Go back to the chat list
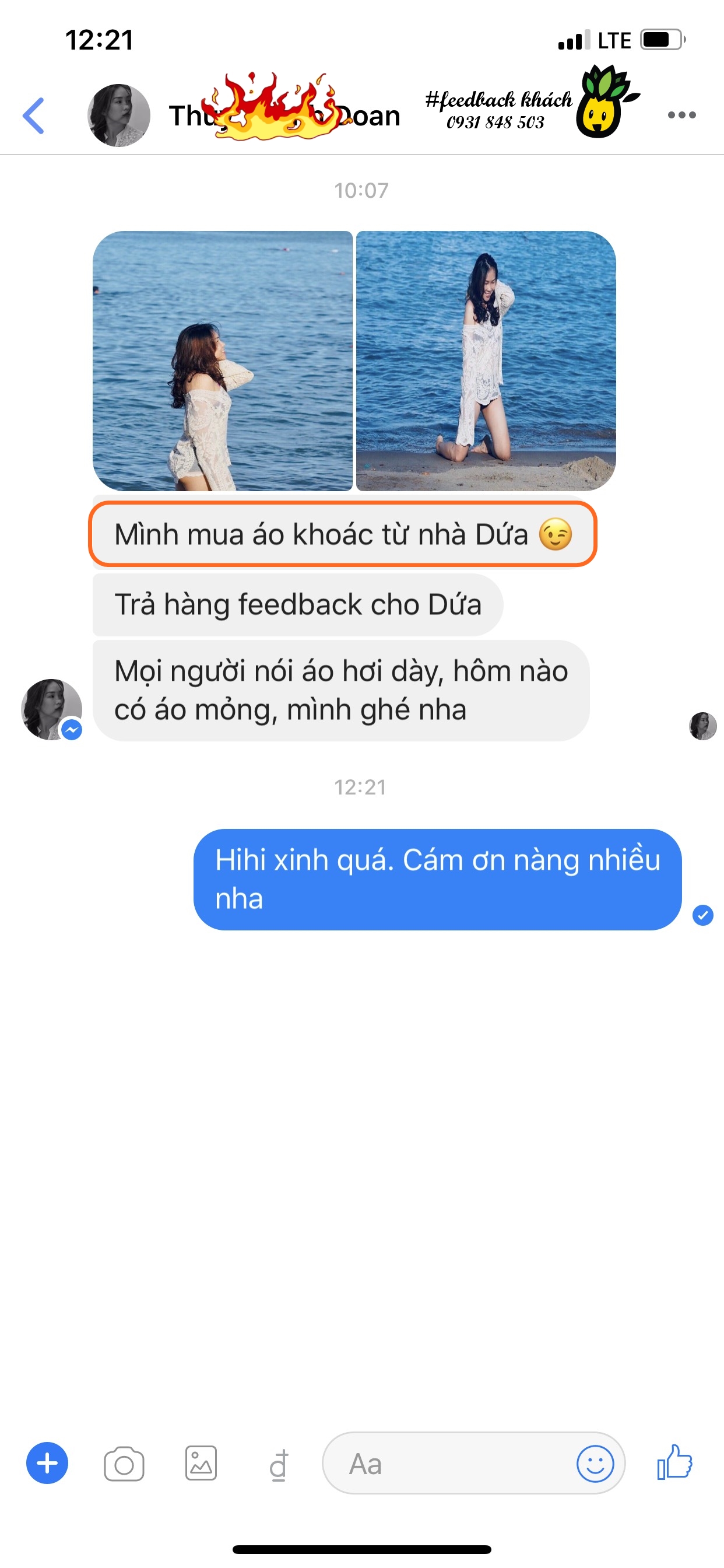This screenshot has height=1568, width=724. click(x=34, y=115)
